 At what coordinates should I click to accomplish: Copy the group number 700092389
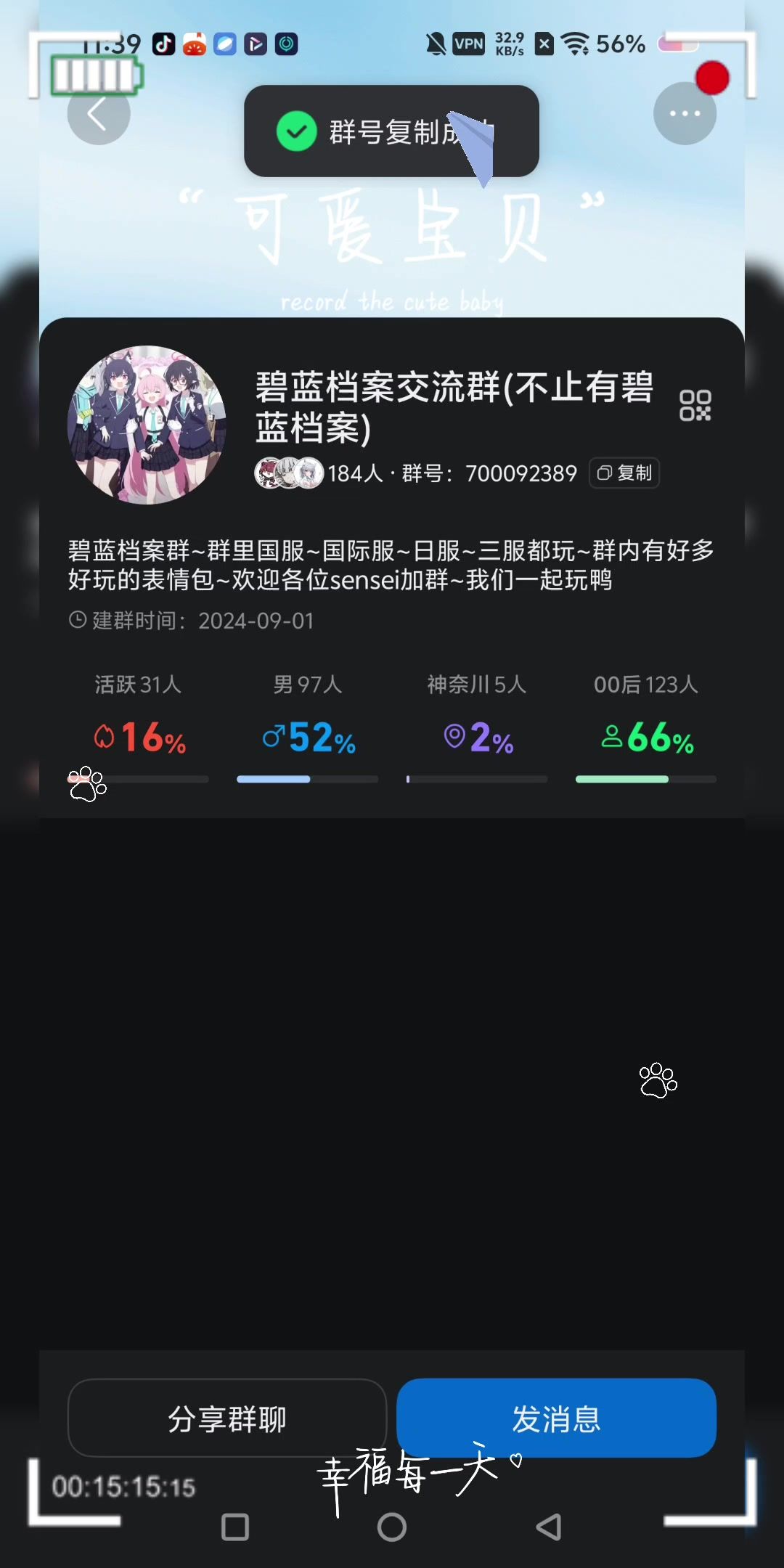[624, 473]
